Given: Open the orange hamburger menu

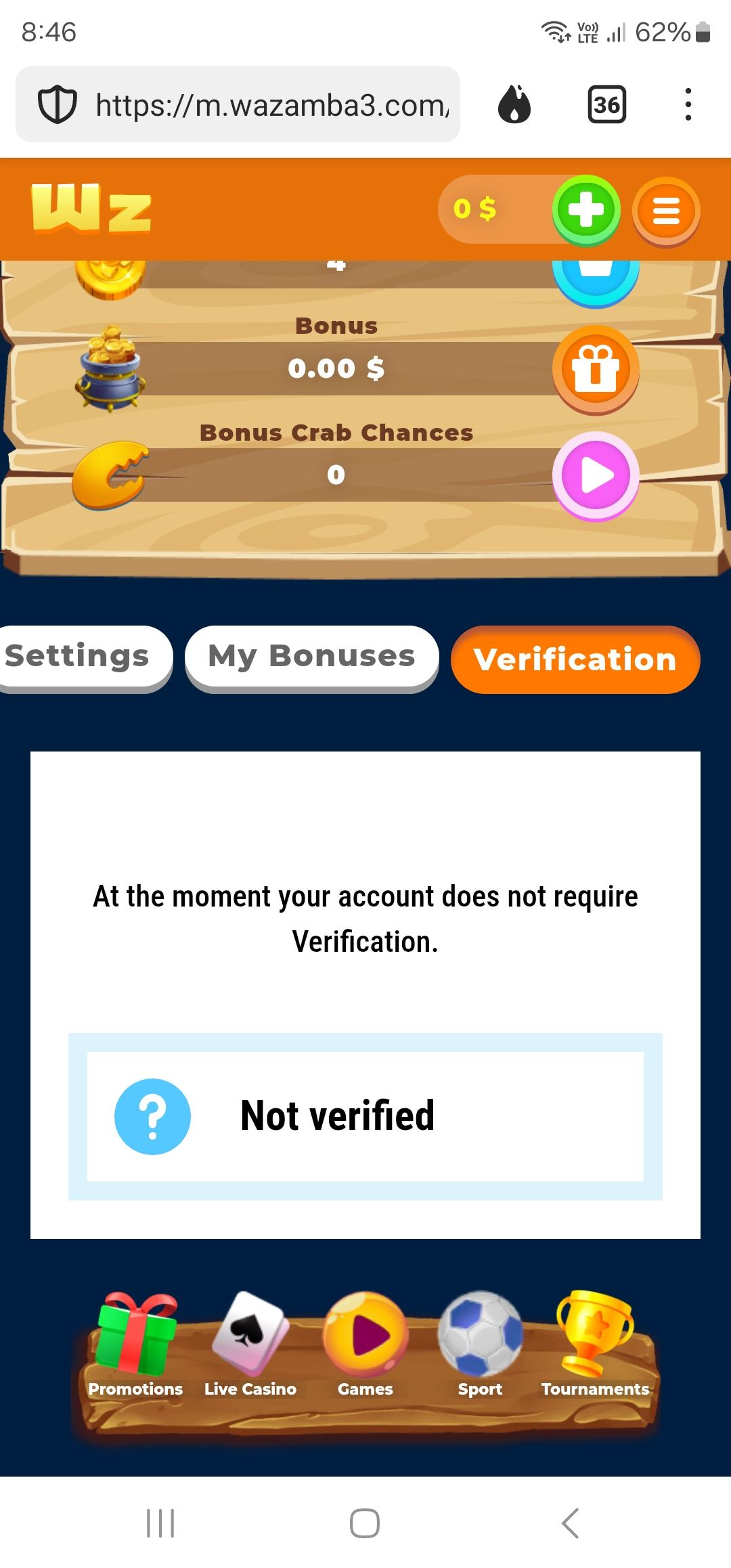Looking at the screenshot, I should point(666,211).
